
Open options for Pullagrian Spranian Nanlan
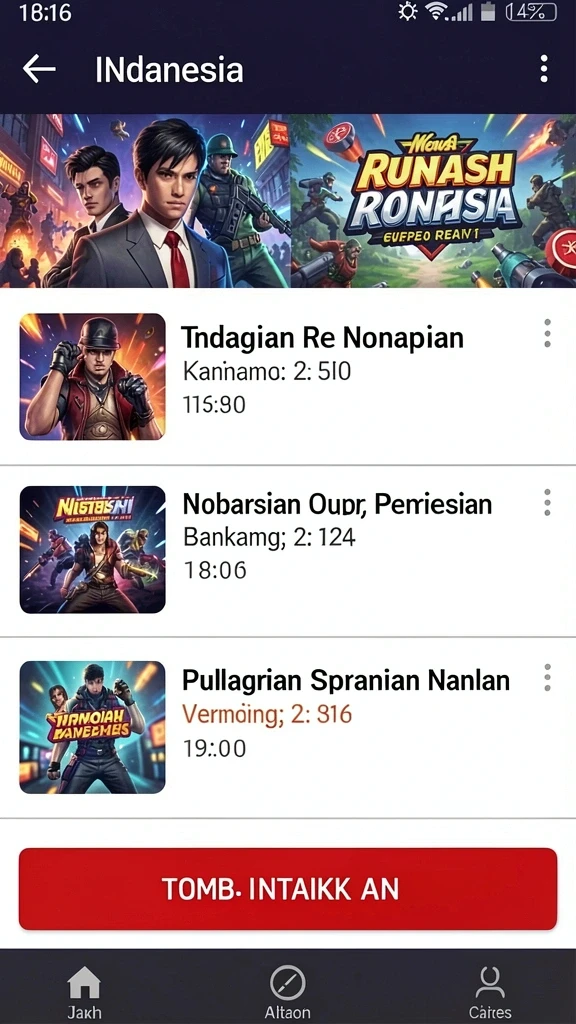point(547,678)
